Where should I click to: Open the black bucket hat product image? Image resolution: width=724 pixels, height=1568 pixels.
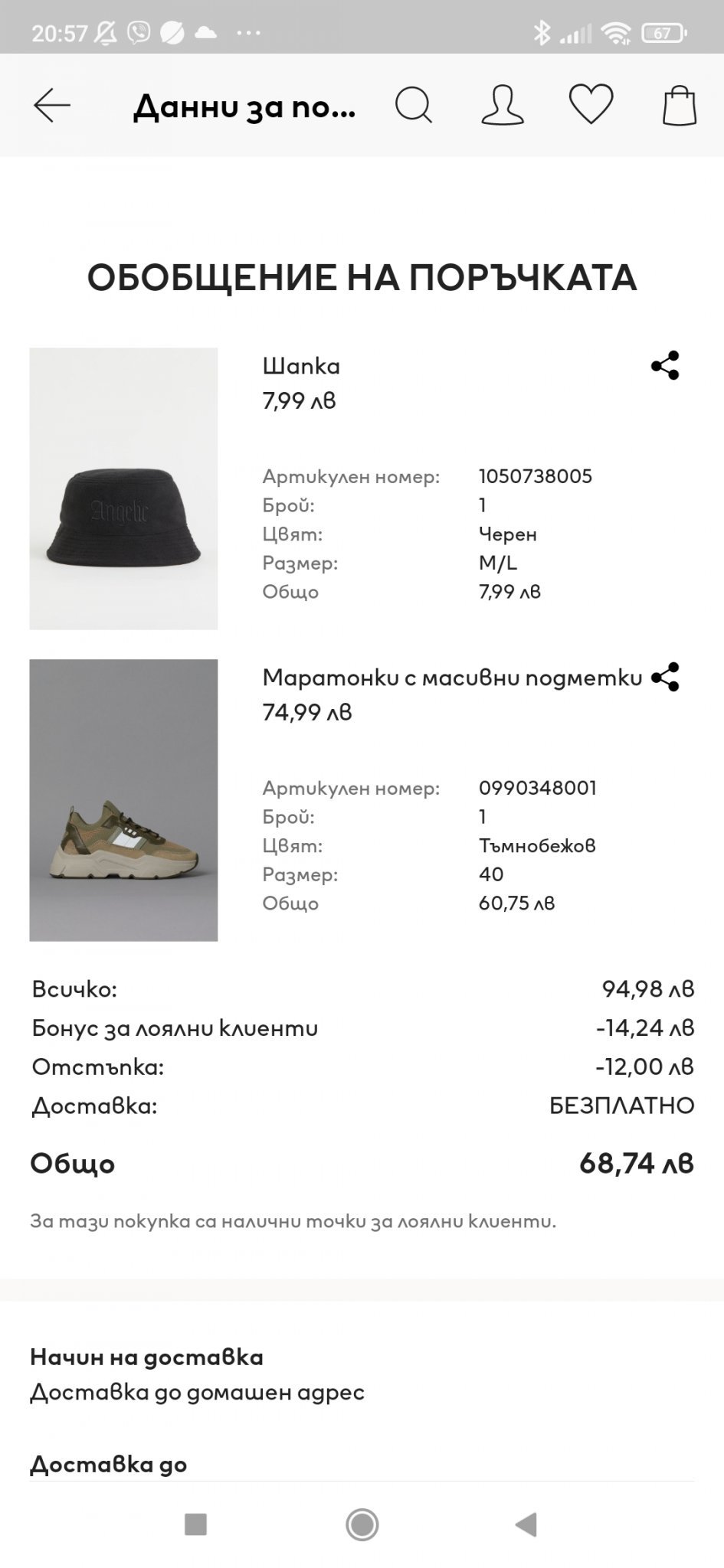(123, 488)
